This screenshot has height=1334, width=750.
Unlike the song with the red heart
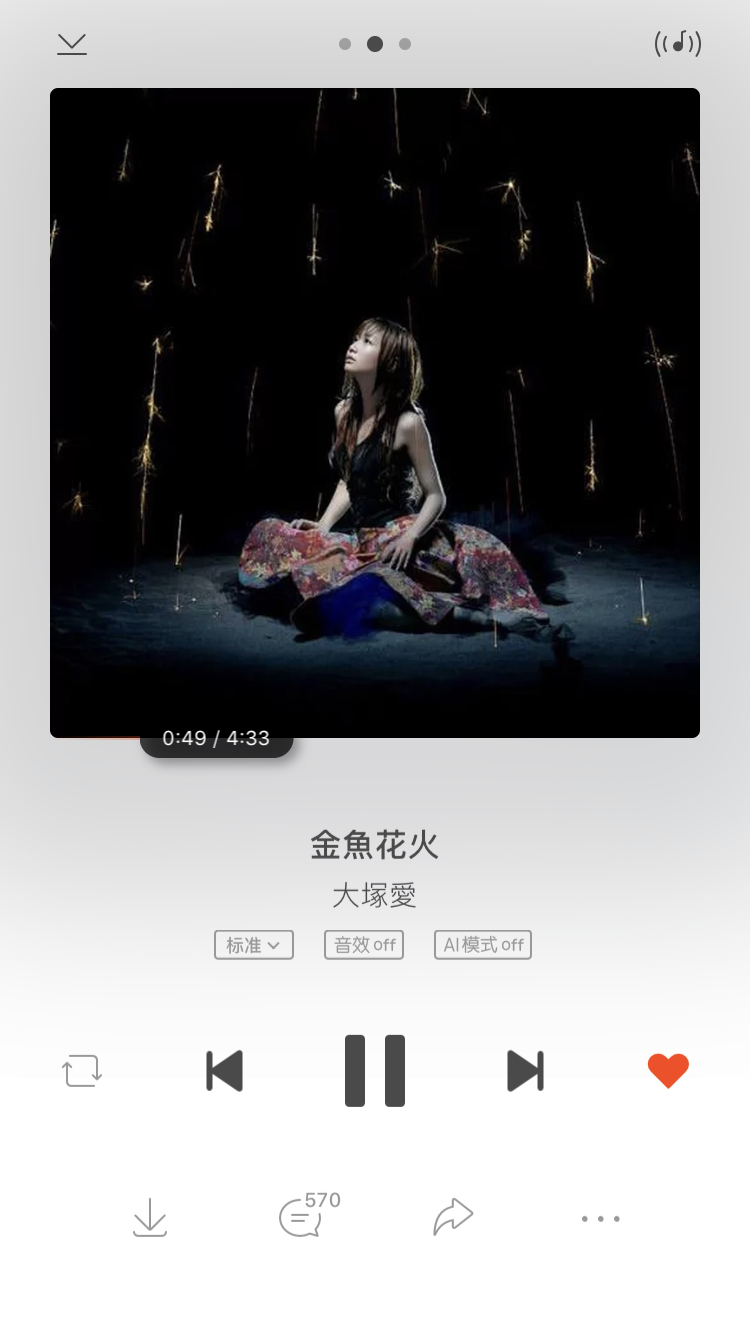[x=668, y=1071]
